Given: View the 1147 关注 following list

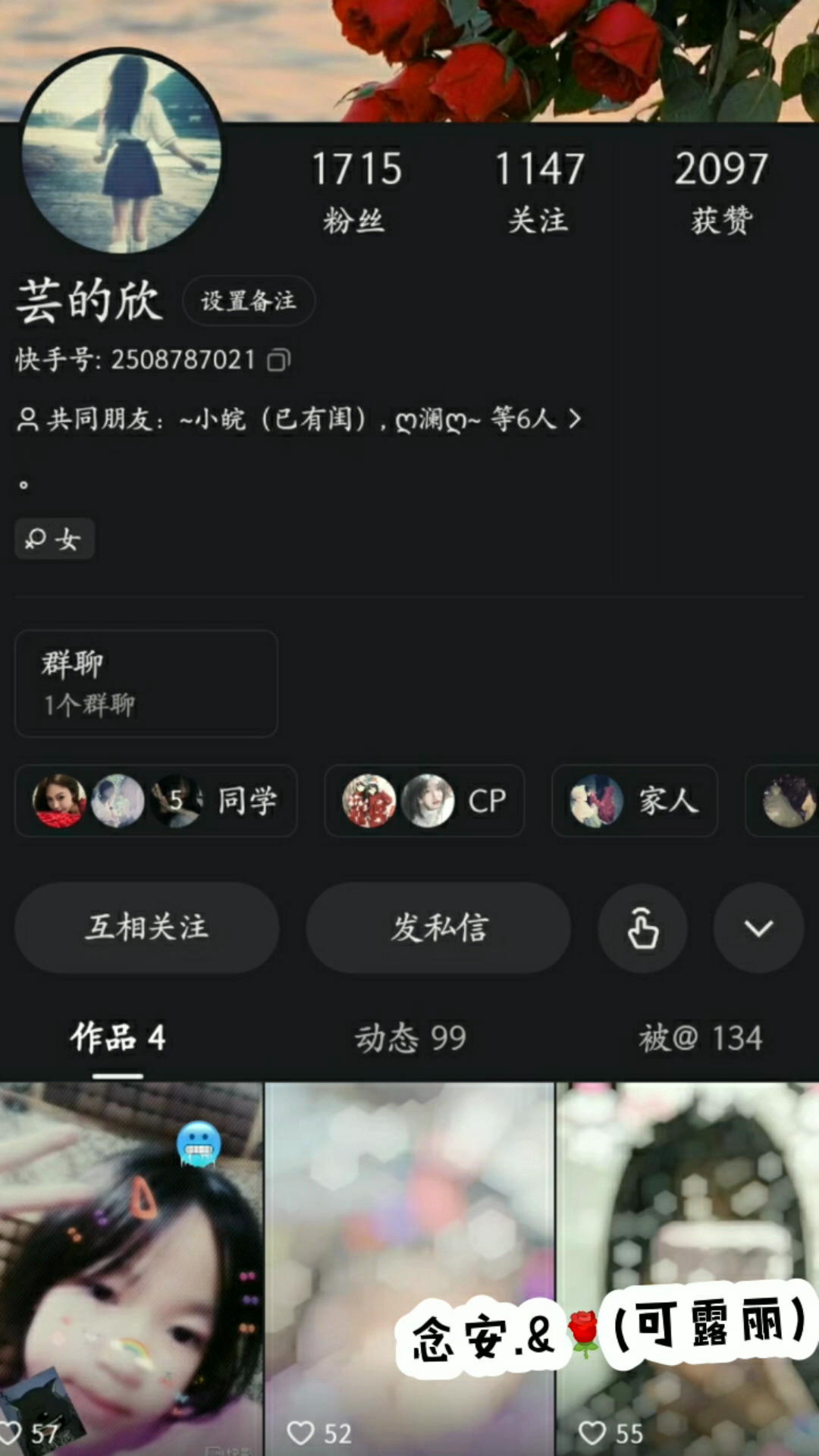Looking at the screenshot, I should click(538, 190).
